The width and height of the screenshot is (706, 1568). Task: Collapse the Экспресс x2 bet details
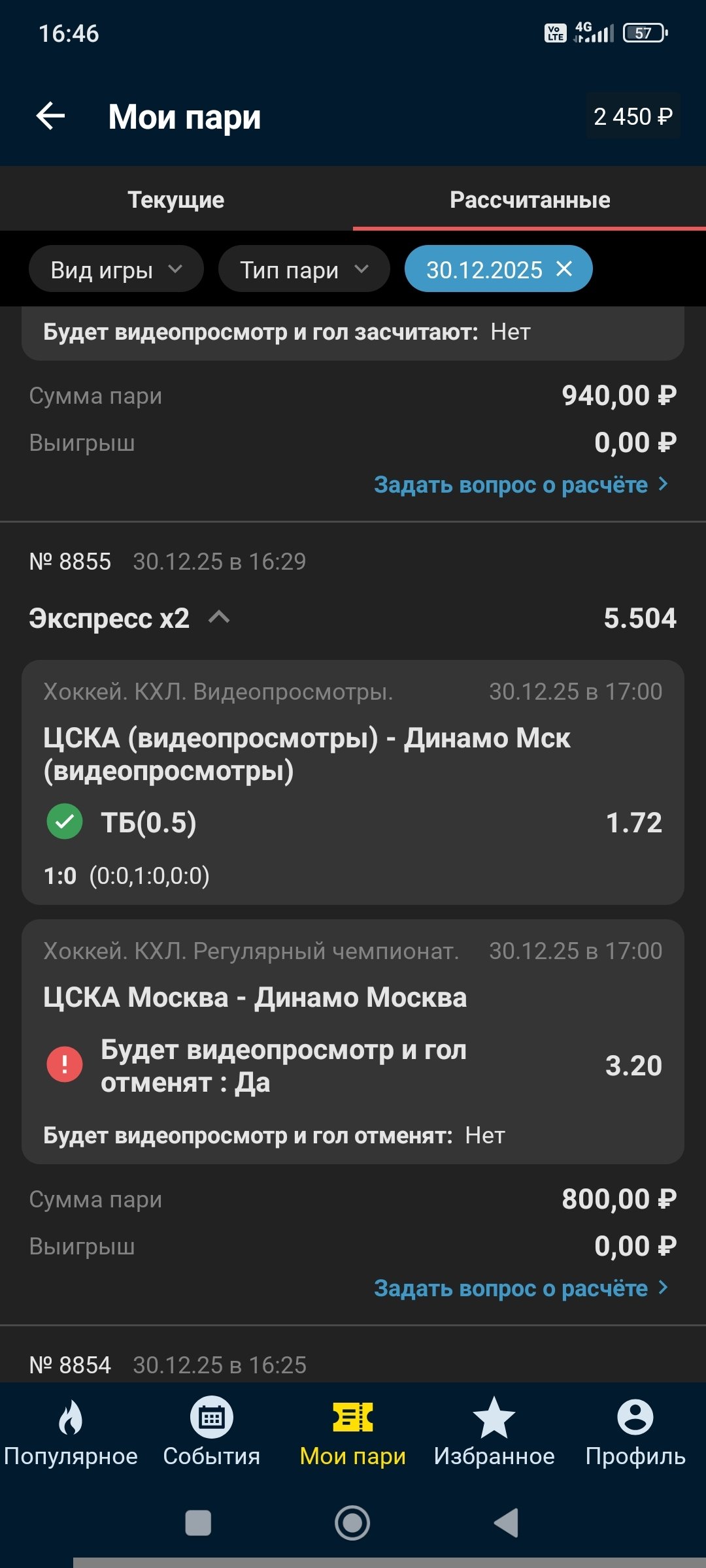219,617
